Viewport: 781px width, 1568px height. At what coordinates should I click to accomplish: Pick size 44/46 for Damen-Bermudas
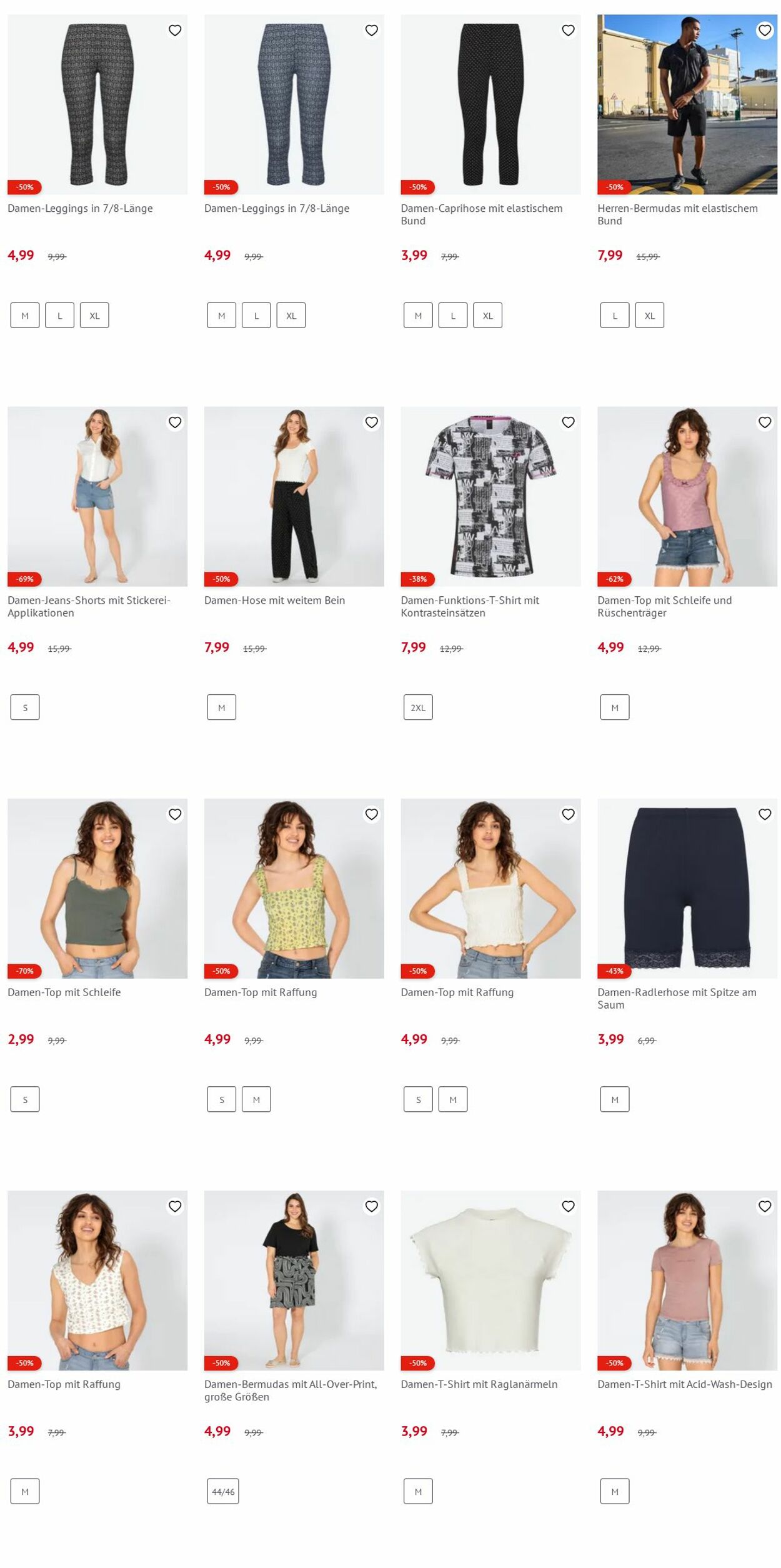(x=222, y=1492)
